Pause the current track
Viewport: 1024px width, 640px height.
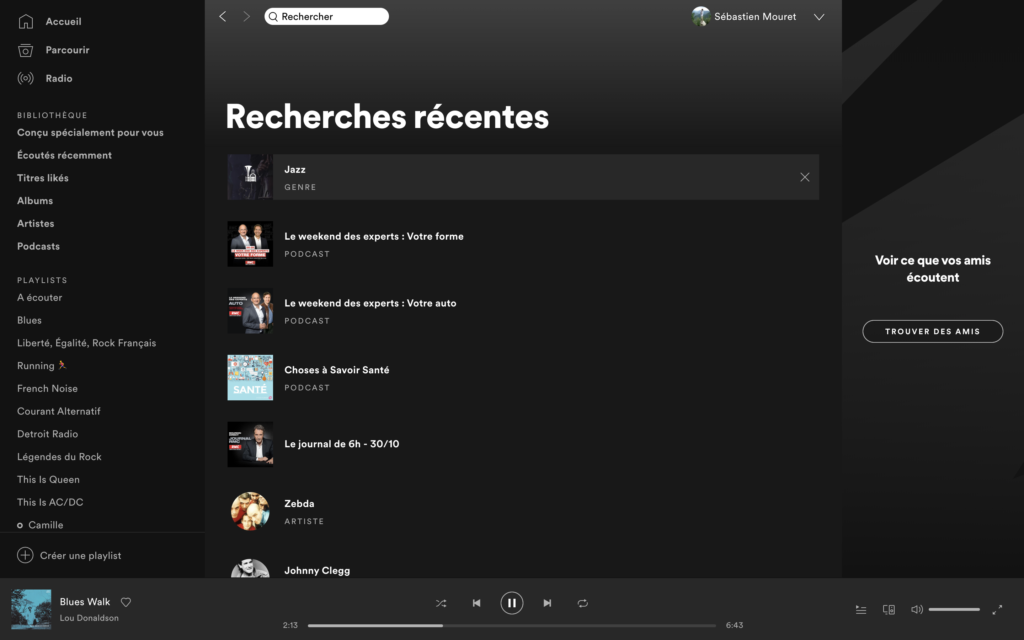(x=511, y=603)
